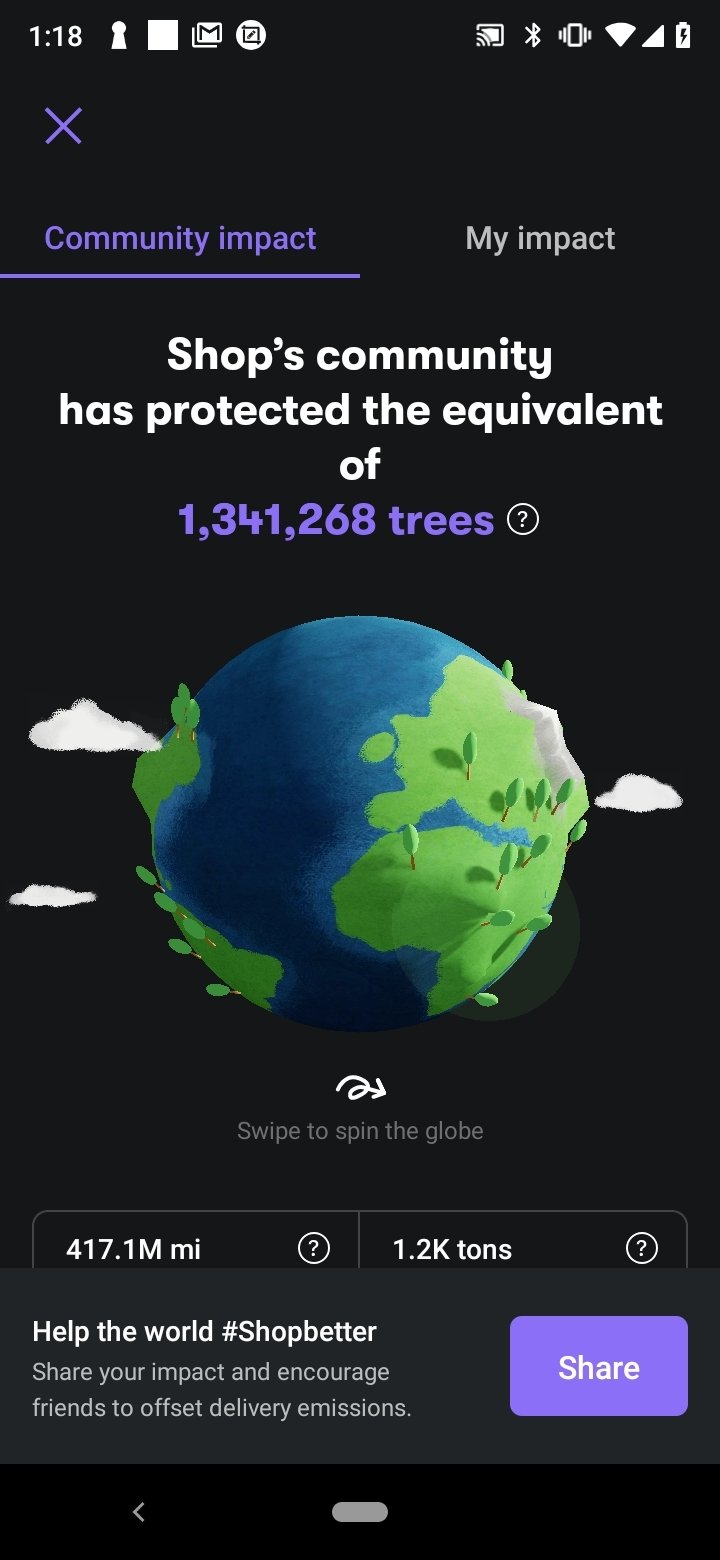Switch to the My impact tab
Viewport: 720px width, 1560px height.
(540, 238)
